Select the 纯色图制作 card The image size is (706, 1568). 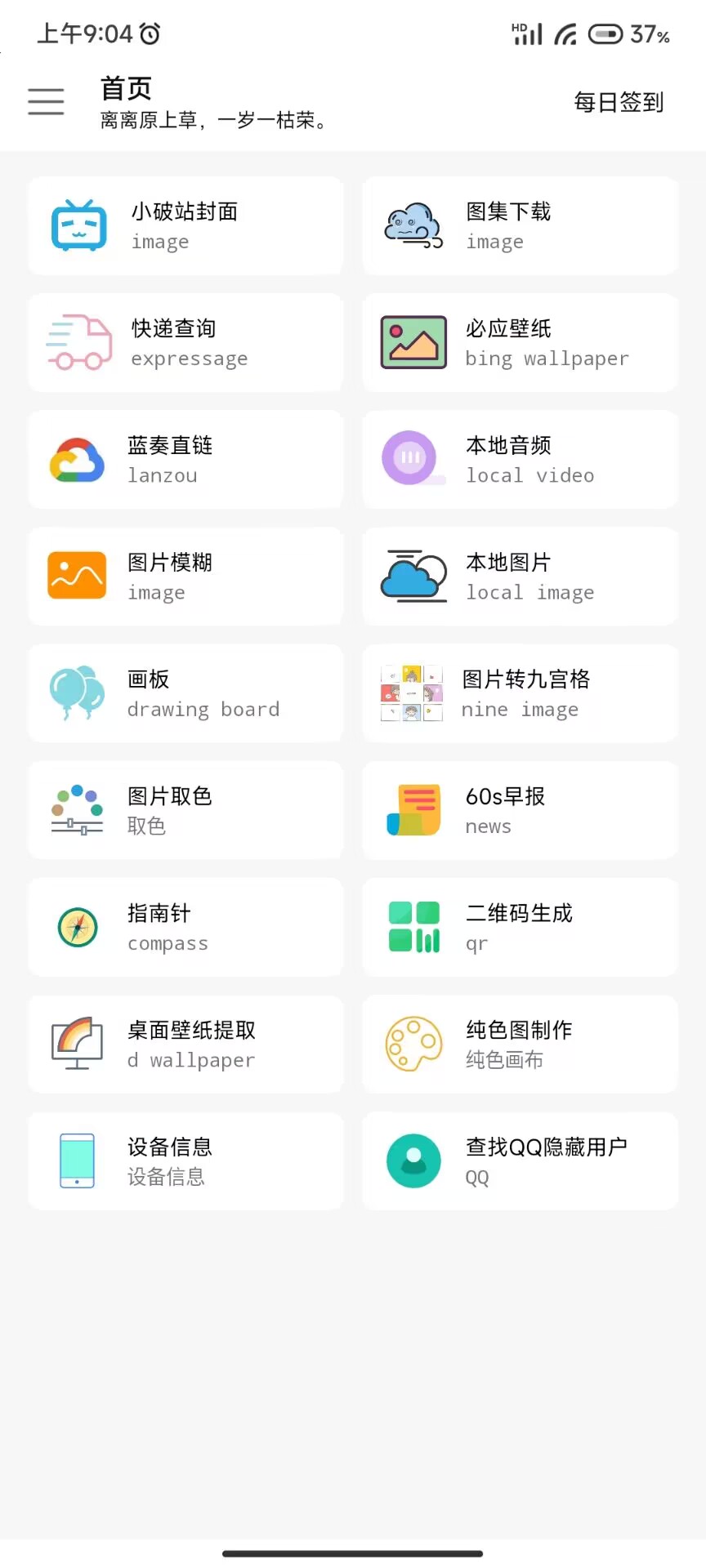[520, 1044]
